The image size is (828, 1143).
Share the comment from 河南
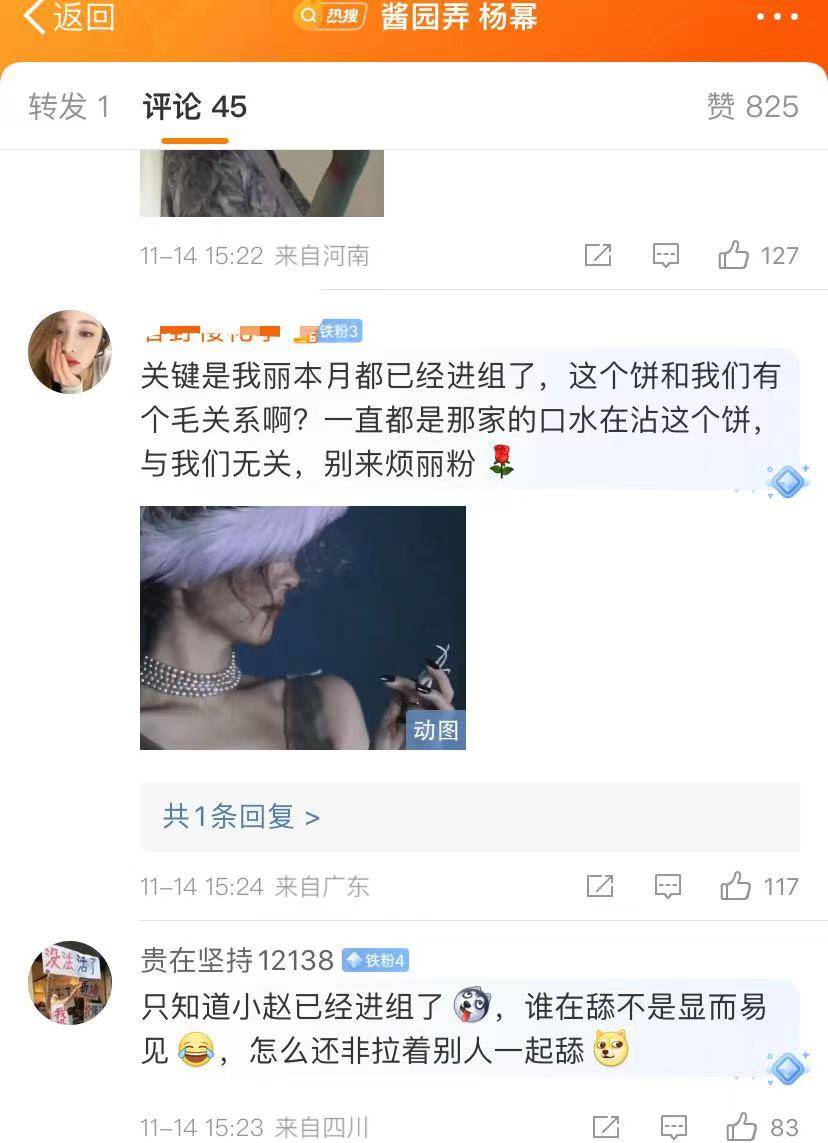click(x=598, y=256)
